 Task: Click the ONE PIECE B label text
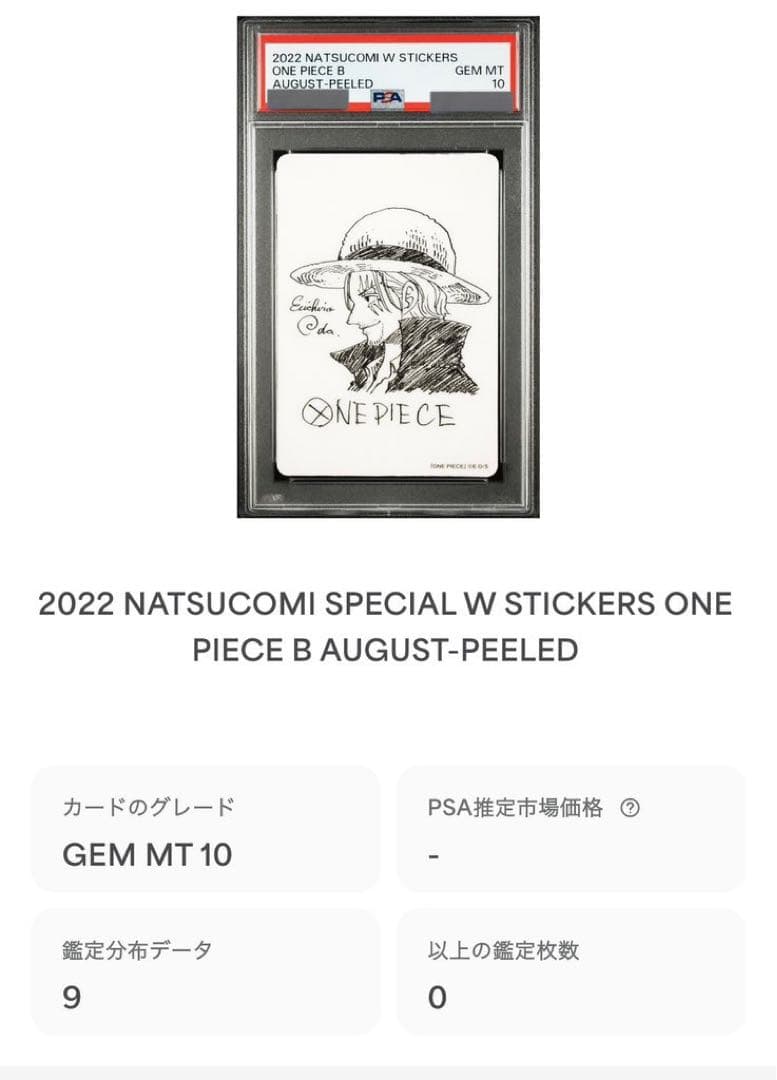pyautogui.click(x=307, y=70)
